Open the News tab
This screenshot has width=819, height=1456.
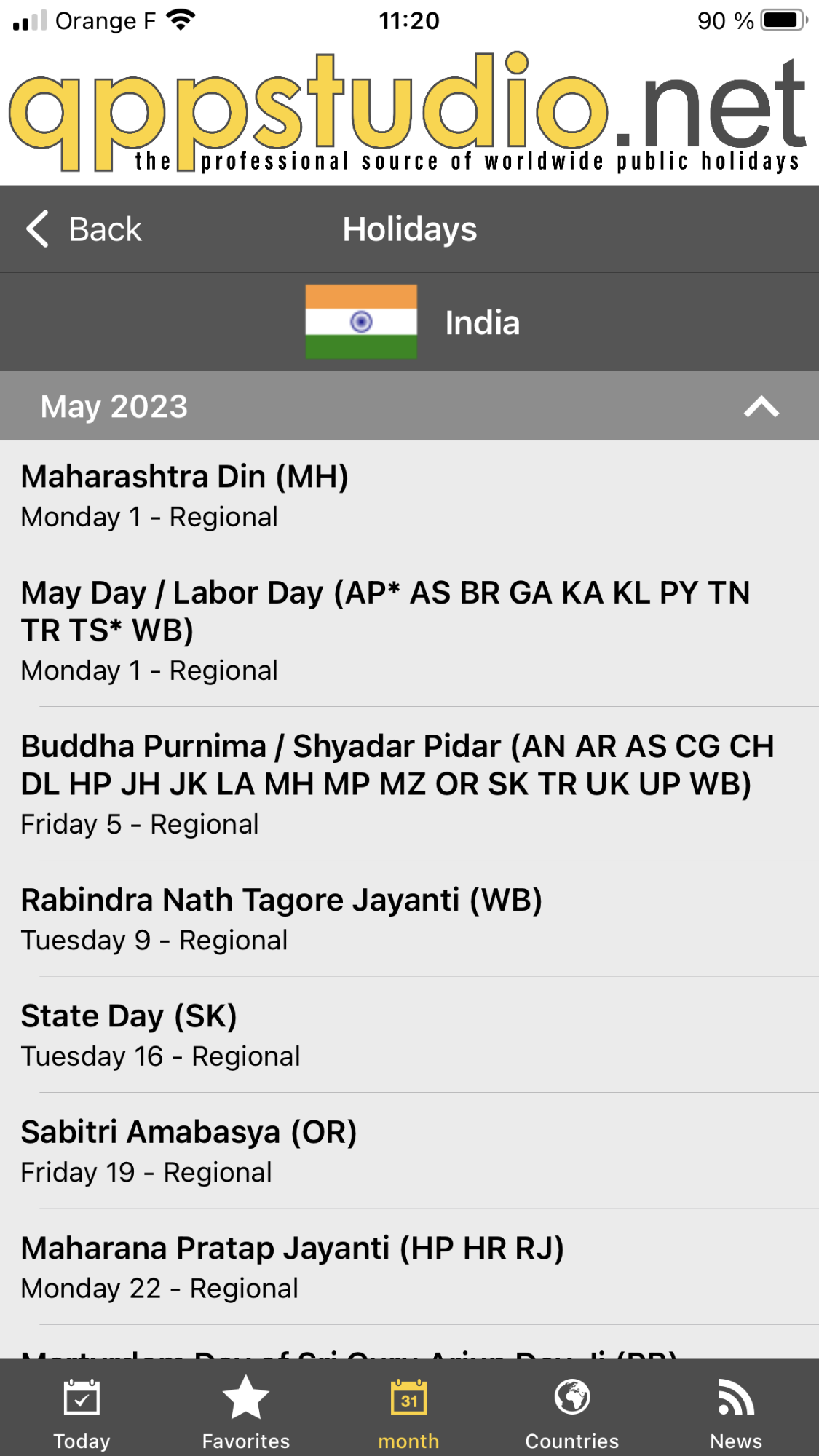pyautogui.click(x=736, y=1414)
